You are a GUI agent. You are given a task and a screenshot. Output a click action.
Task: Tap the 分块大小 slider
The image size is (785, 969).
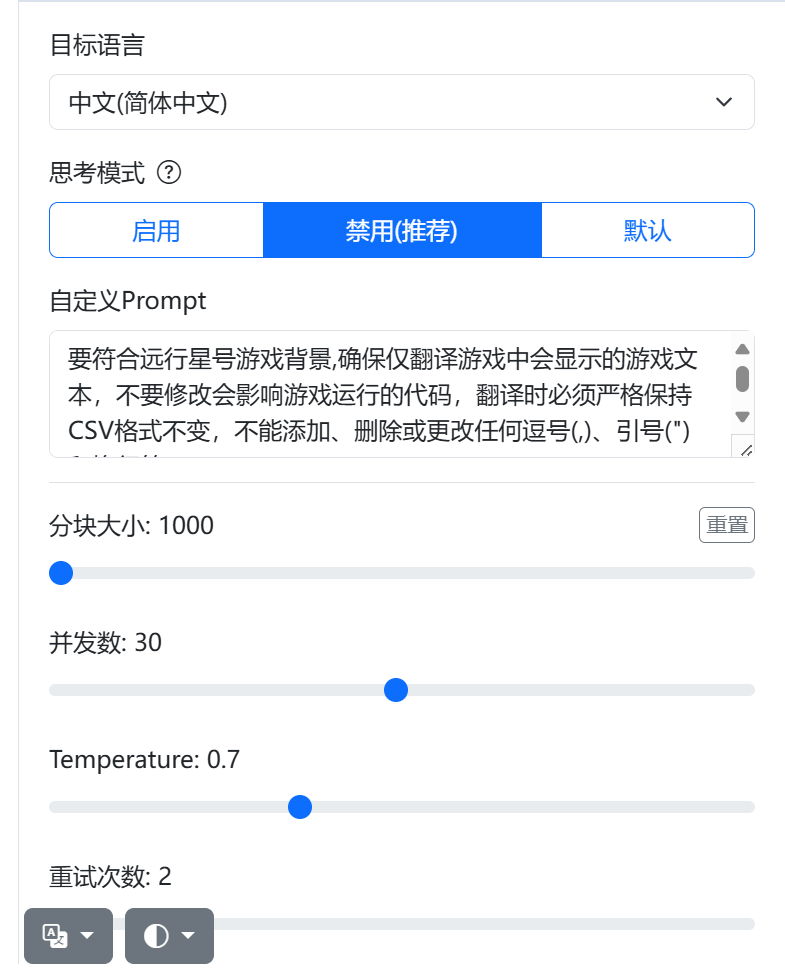(x=401, y=573)
